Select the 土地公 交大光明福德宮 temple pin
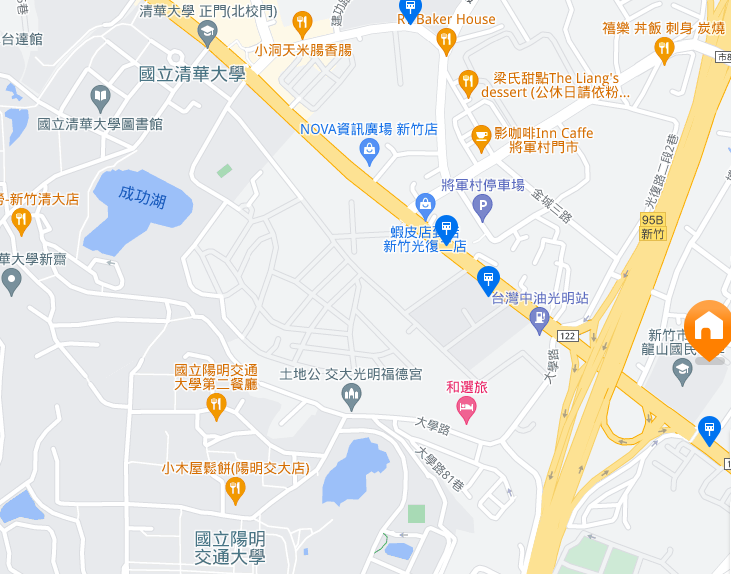Screen dimensions: 731x574 pyautogui.click(x=351, y=397)
